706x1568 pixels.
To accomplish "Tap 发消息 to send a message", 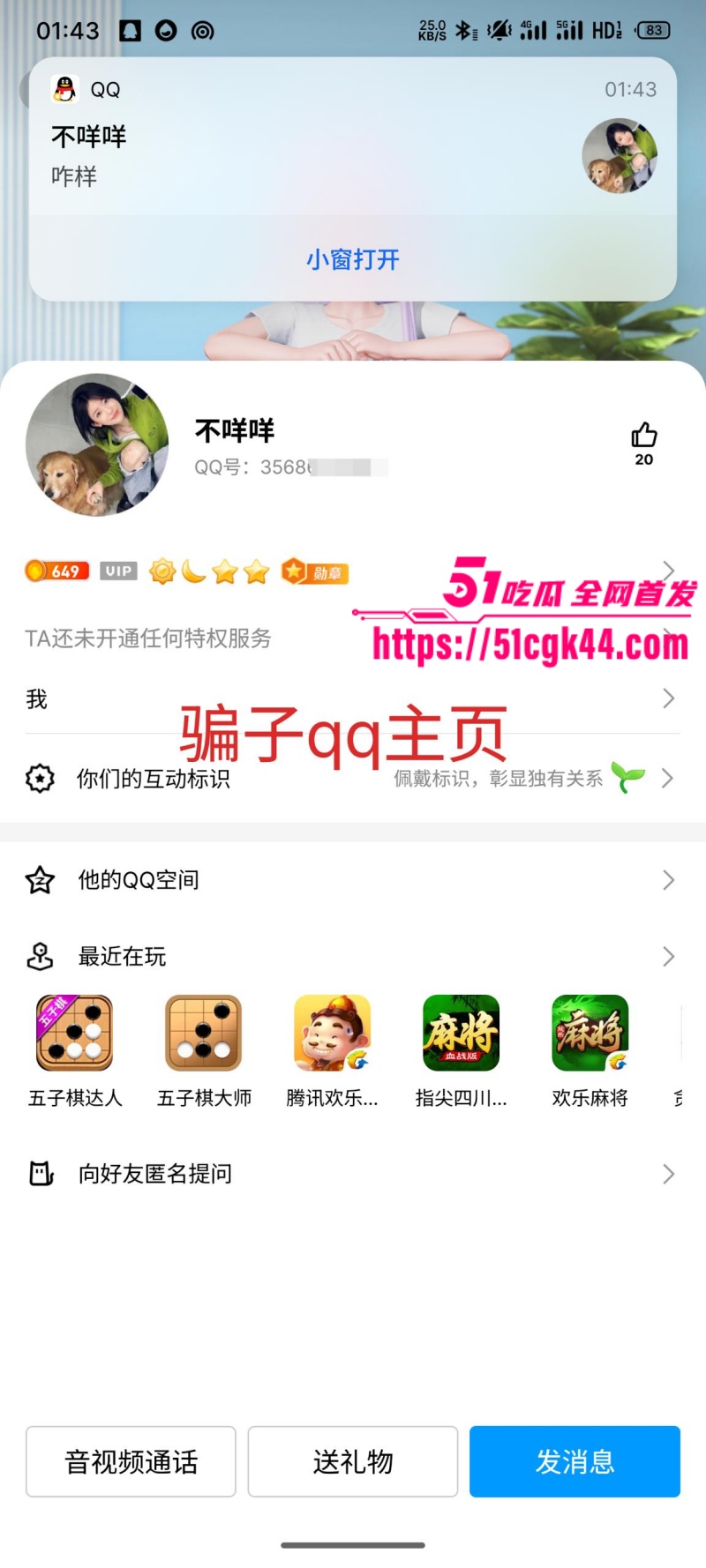I will pyautogui.click(x=575, y=1461).
